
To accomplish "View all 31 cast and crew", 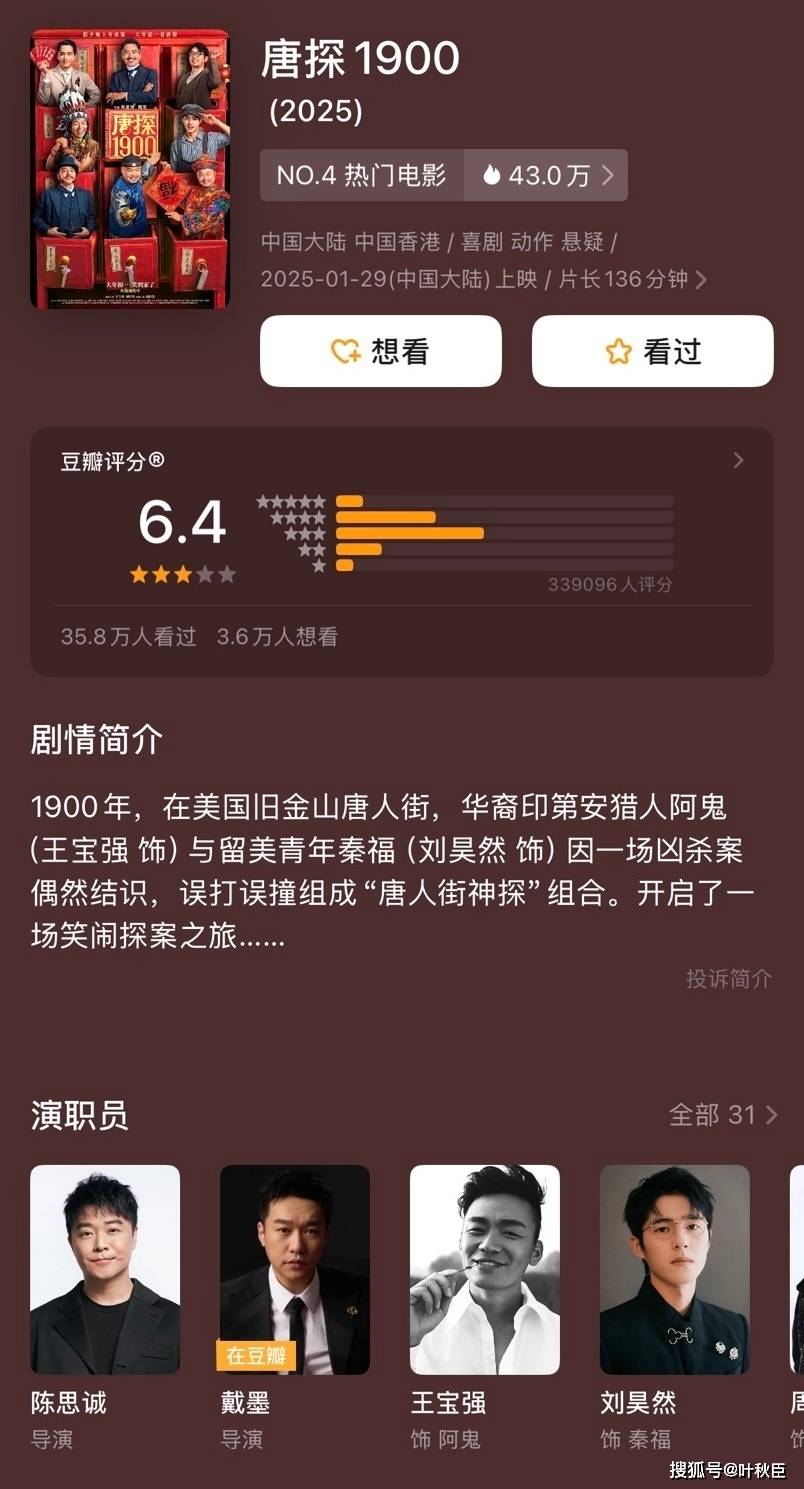I will [x=722, y=1115].
